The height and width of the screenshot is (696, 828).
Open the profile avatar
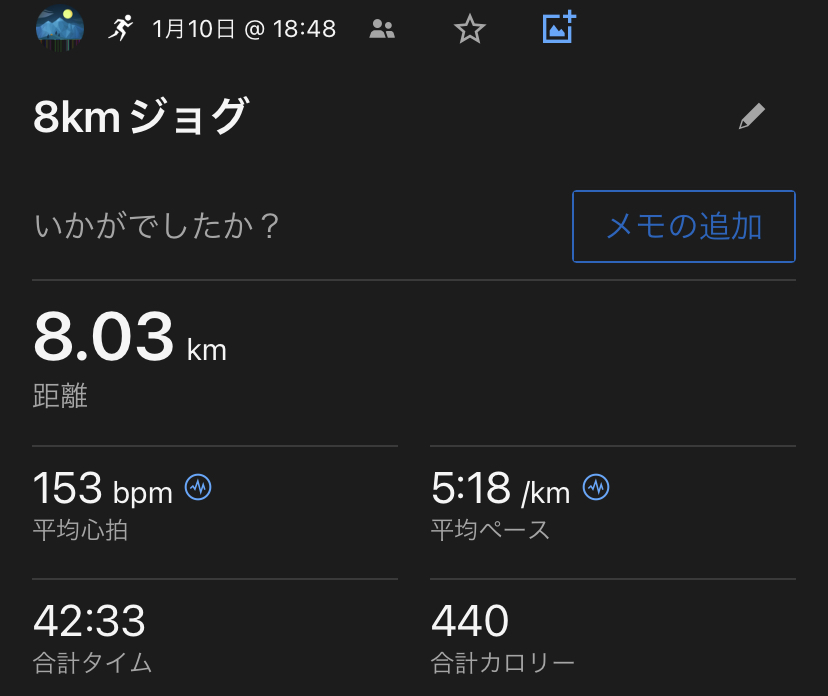[x=60, y=27]
